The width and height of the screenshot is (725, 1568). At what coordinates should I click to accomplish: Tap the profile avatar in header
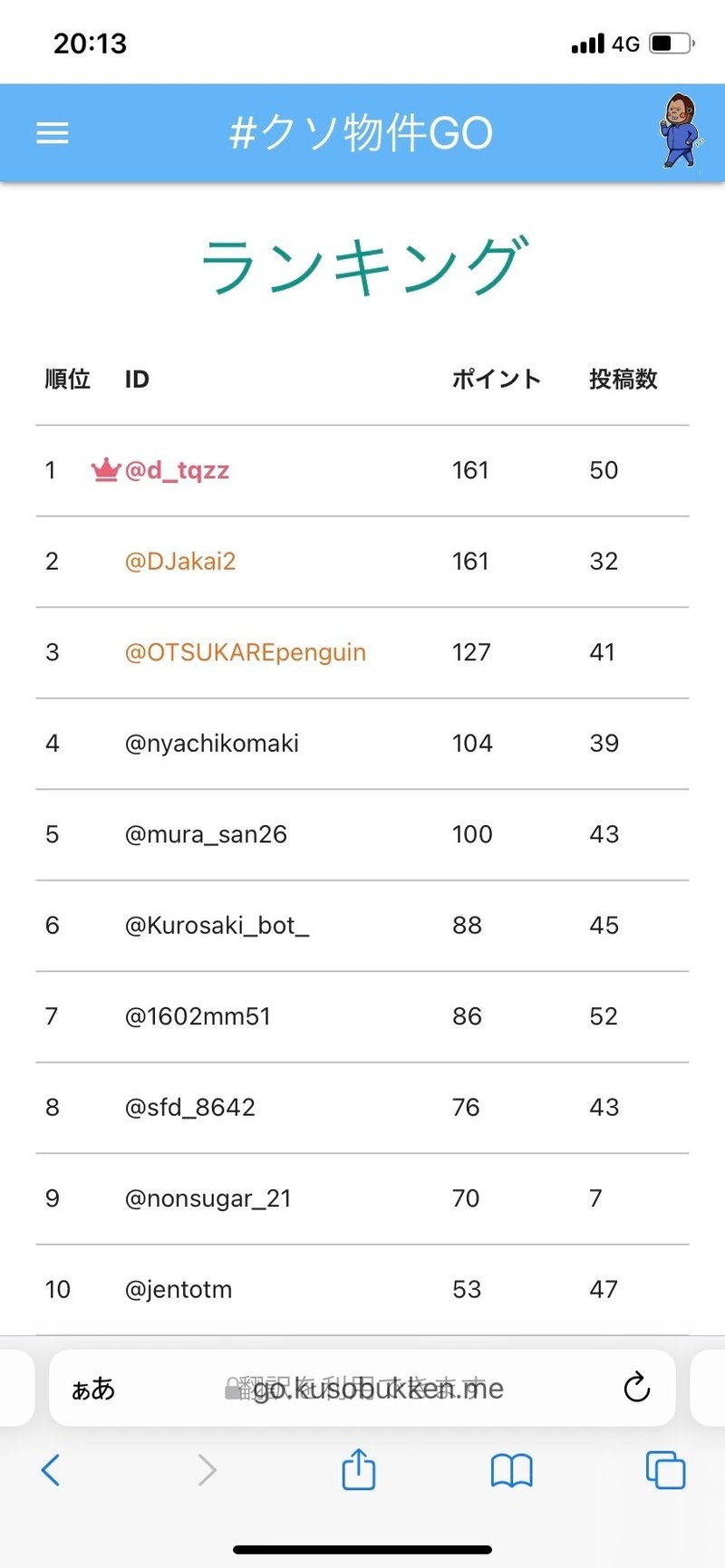coord(680,131)
